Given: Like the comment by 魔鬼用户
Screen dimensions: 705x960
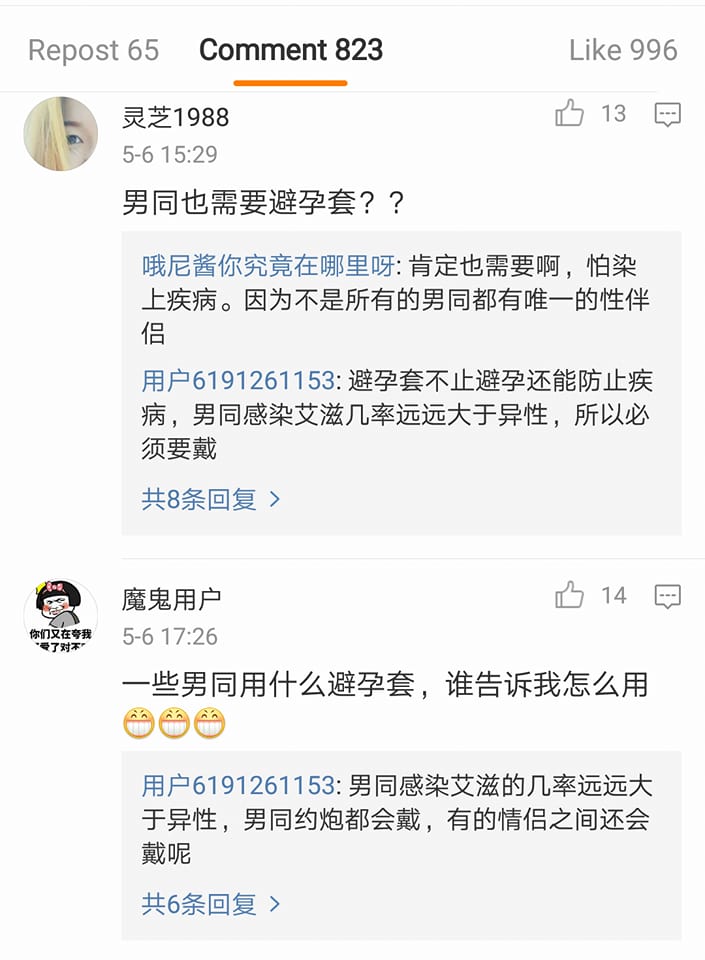Looking at the screenshot, I should tap(570, 596).
